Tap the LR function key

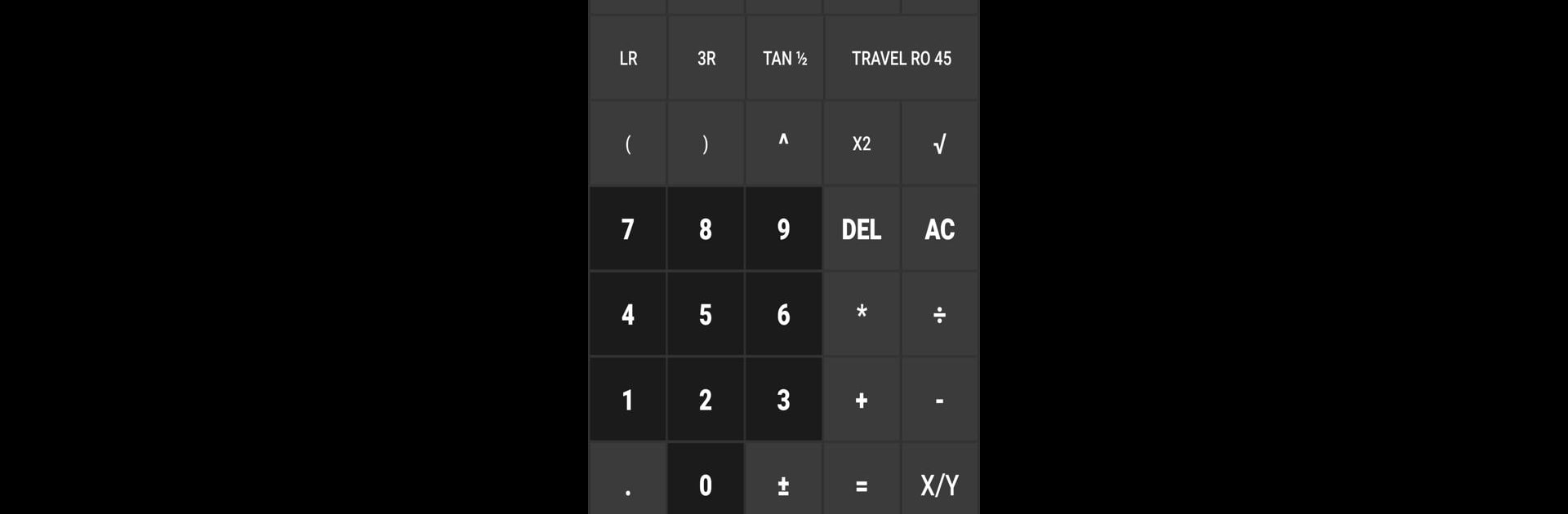pyautogui.click(x=628, y=59)
